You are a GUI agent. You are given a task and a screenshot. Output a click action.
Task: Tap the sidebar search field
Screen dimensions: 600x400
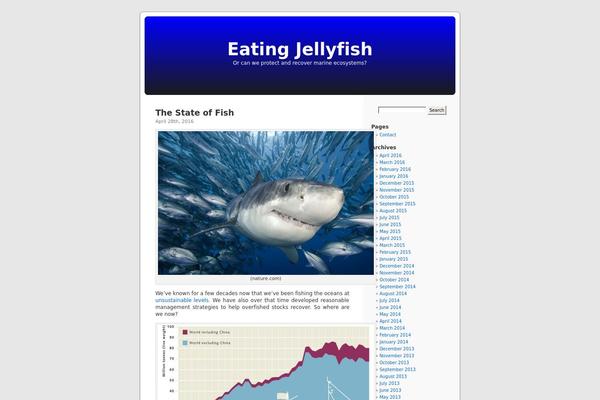point(402,110)
